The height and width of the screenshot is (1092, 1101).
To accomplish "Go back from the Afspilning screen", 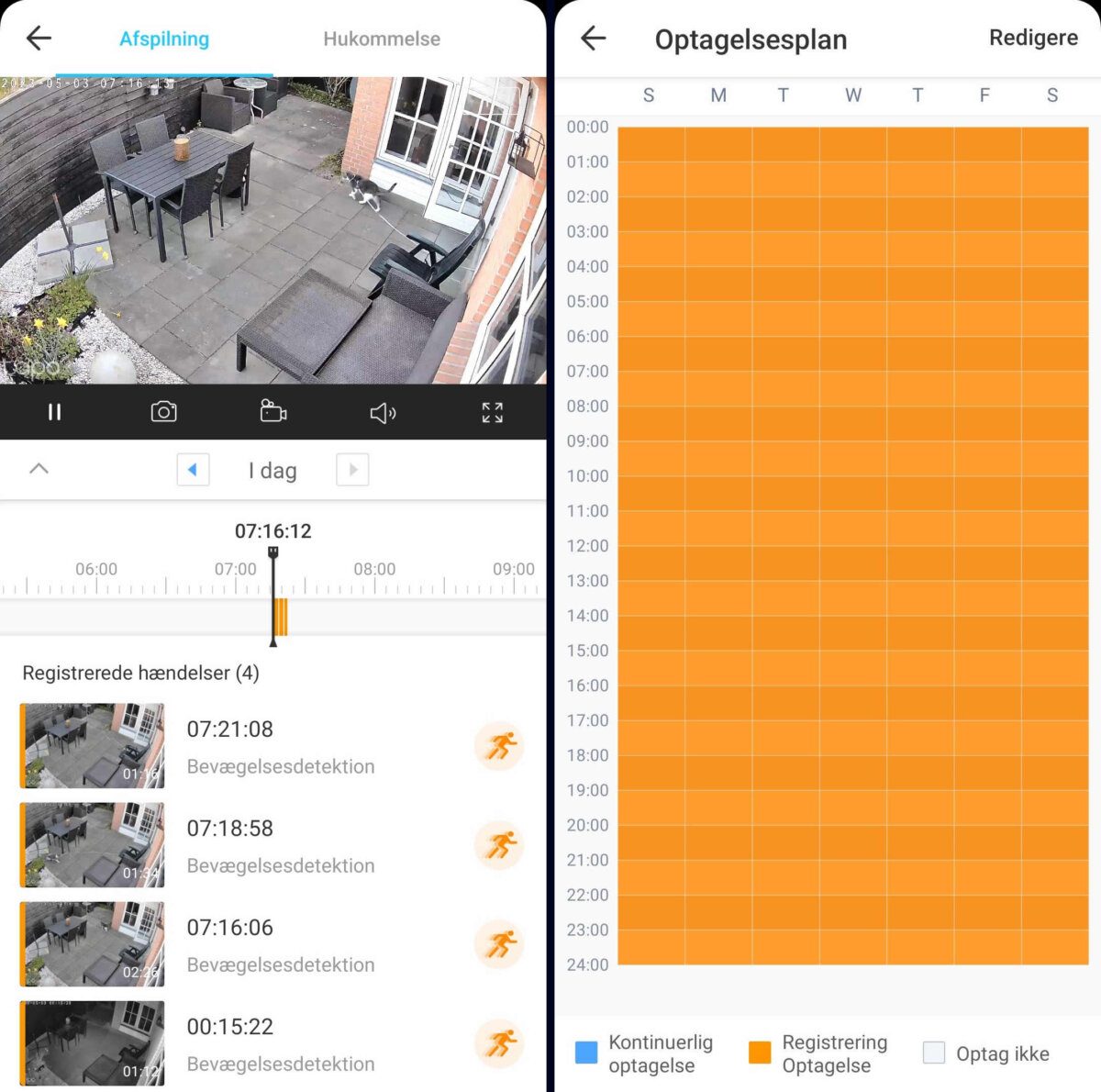I will click(39, 39).
